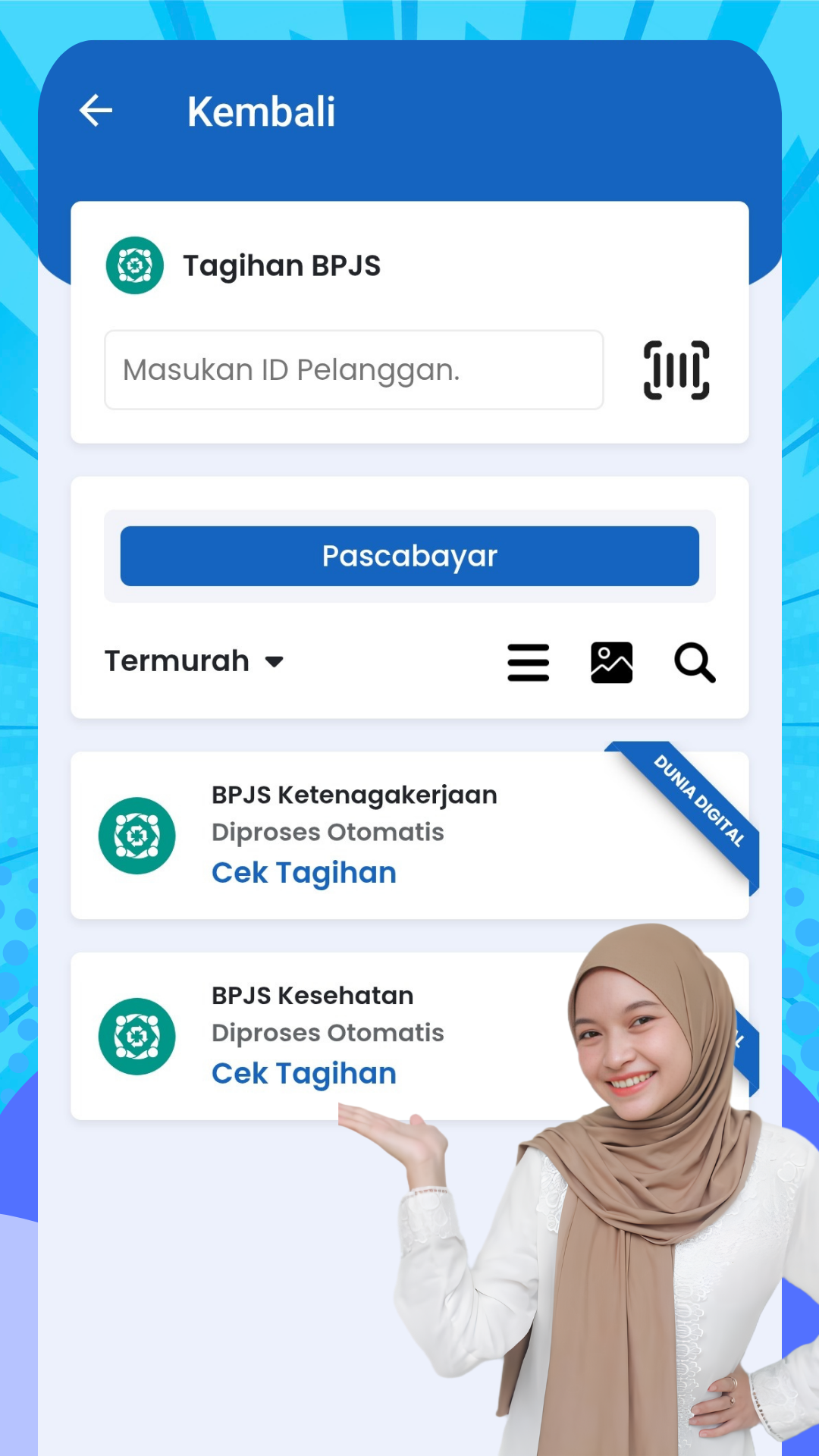This screenshot has height=1456, width=819.
Task: Tap the BPJS Ketenagakerjaan green icon
Action: (137, 836)
